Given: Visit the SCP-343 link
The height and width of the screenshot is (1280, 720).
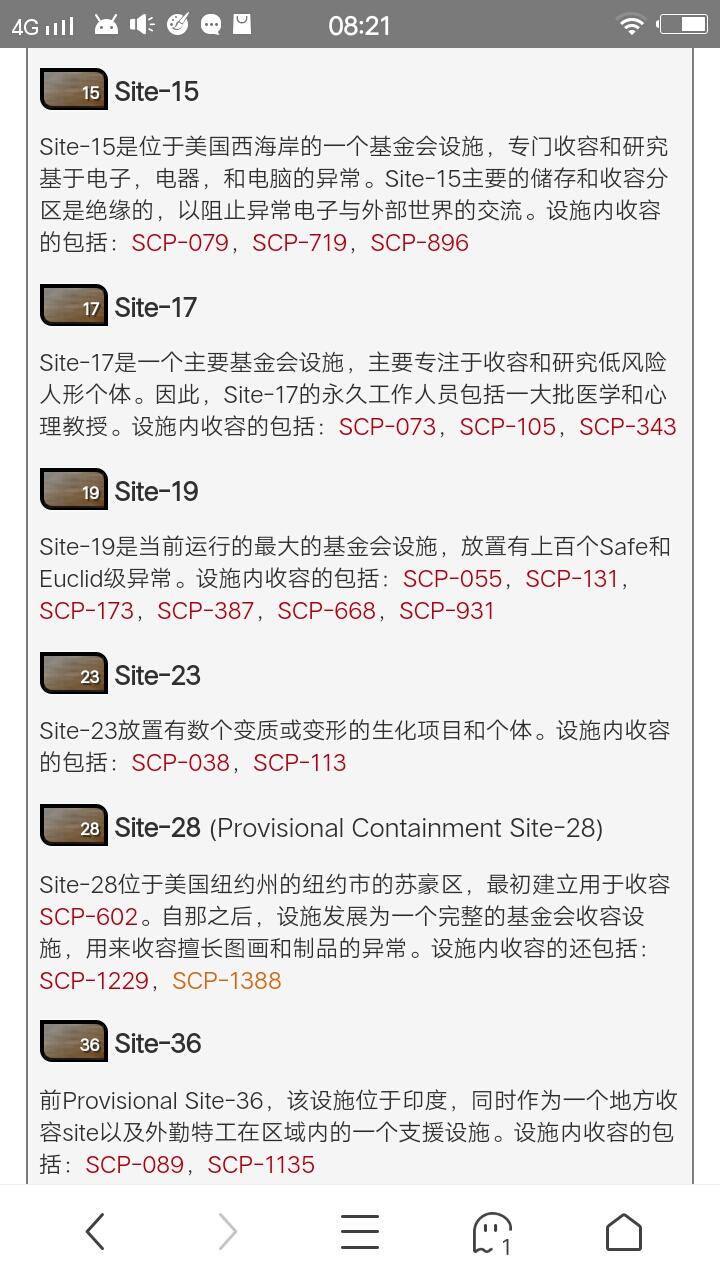Looking at the screenshot, I should click(627, 427).
